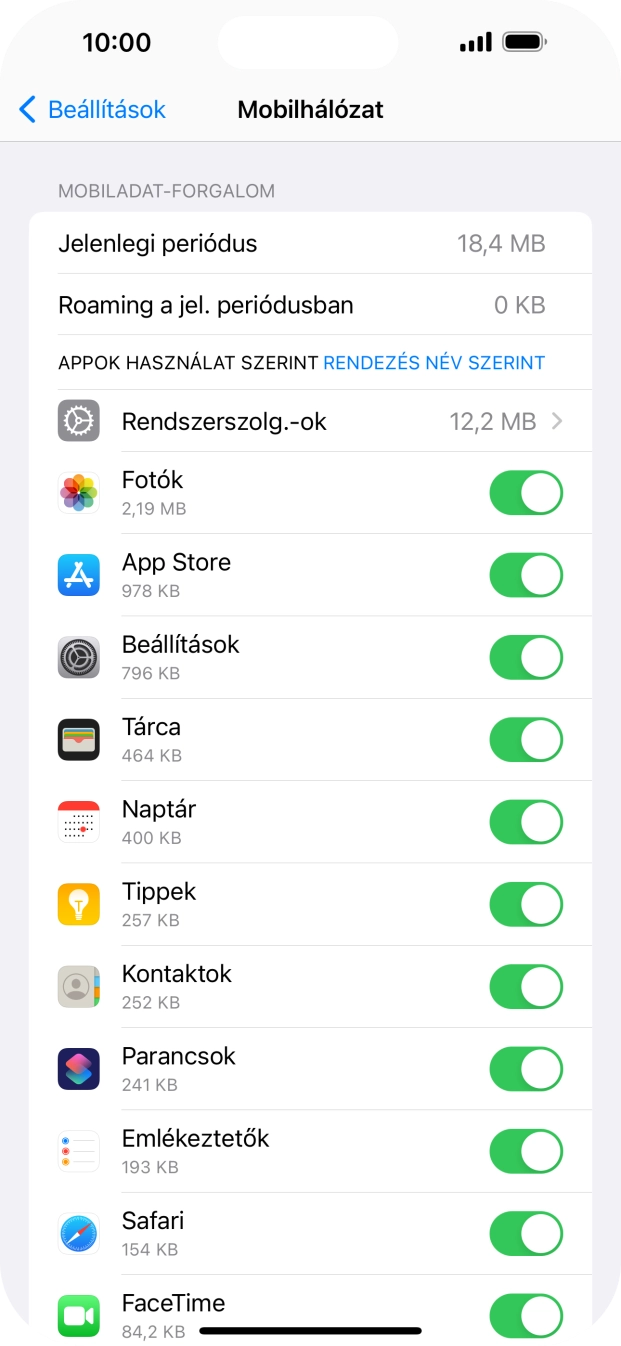The height and width of the screenshot is (1346, 621).
Task: Disable mobile data for Safari
Action: tap(526, 1233)
